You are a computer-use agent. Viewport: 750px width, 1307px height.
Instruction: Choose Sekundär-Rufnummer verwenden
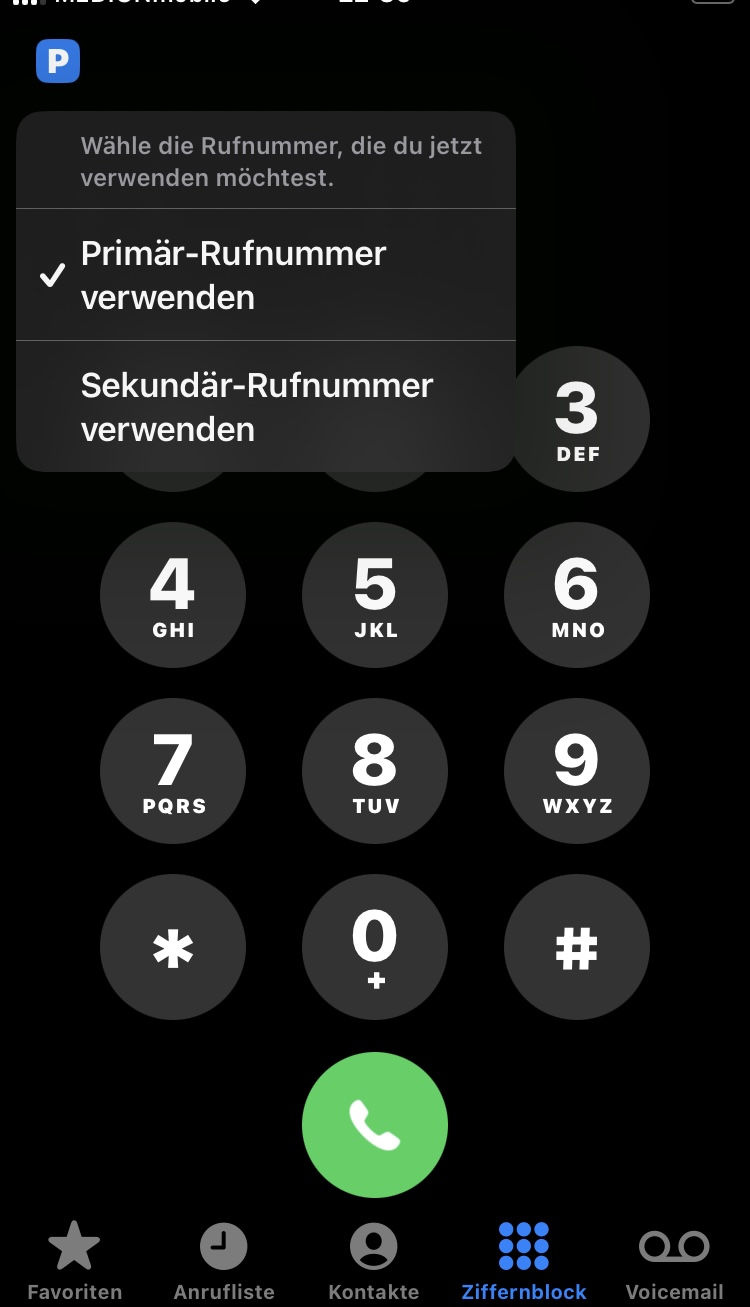point(266,407)
